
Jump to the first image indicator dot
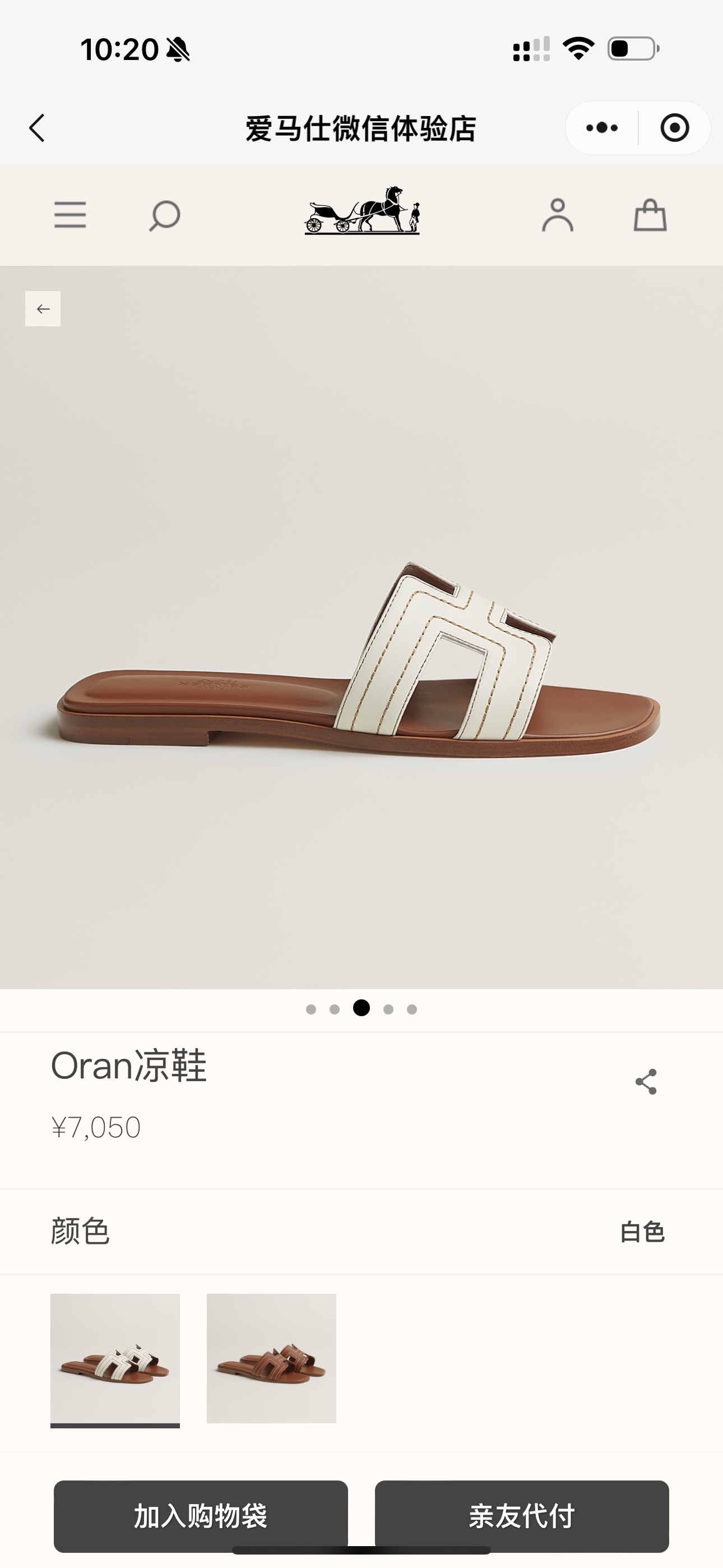click(311, 1009)
